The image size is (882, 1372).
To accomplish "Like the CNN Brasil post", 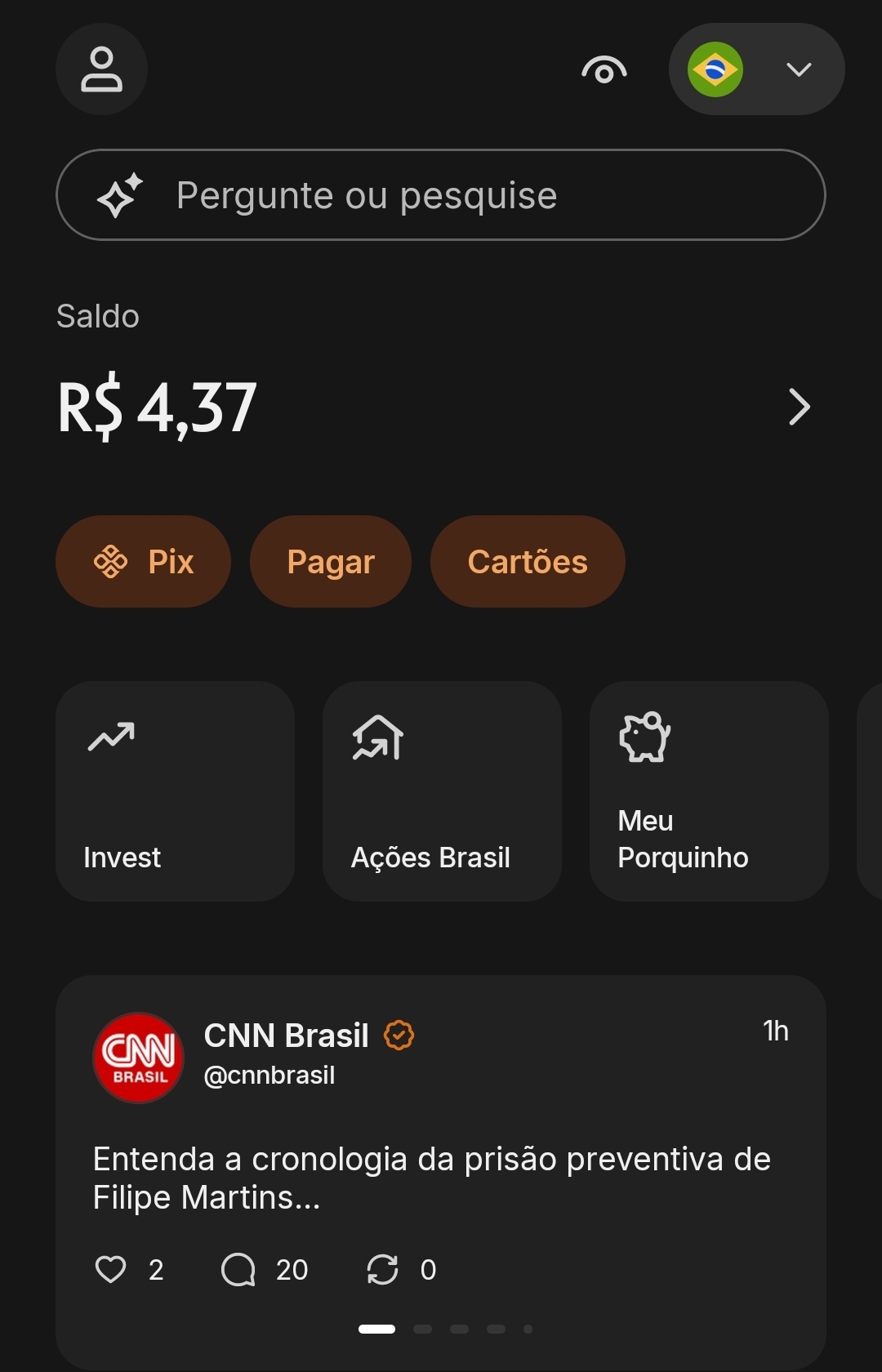I will tap(111, 1269).
